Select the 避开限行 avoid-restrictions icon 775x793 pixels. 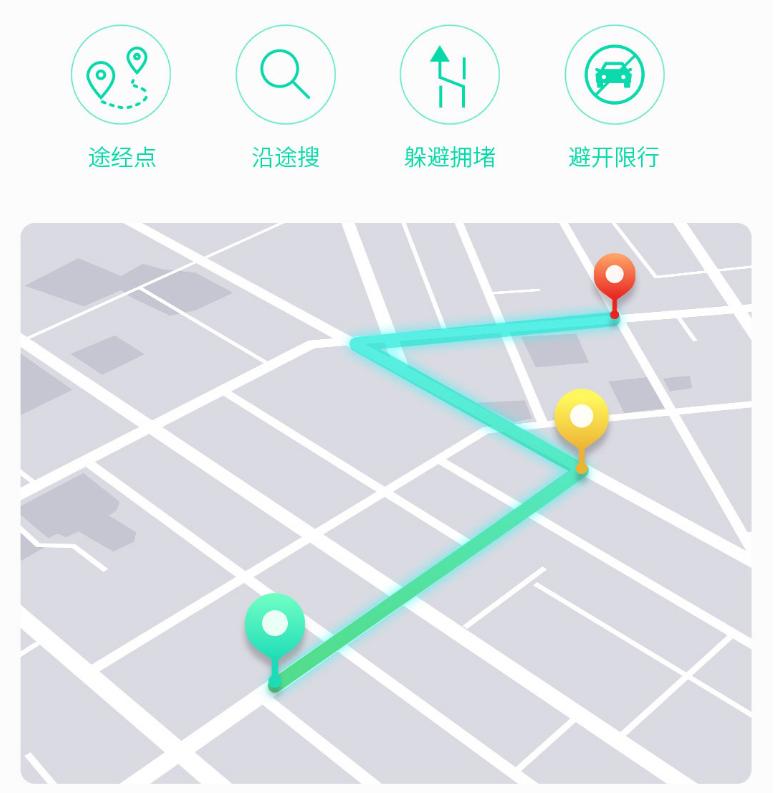click(613, 75)
